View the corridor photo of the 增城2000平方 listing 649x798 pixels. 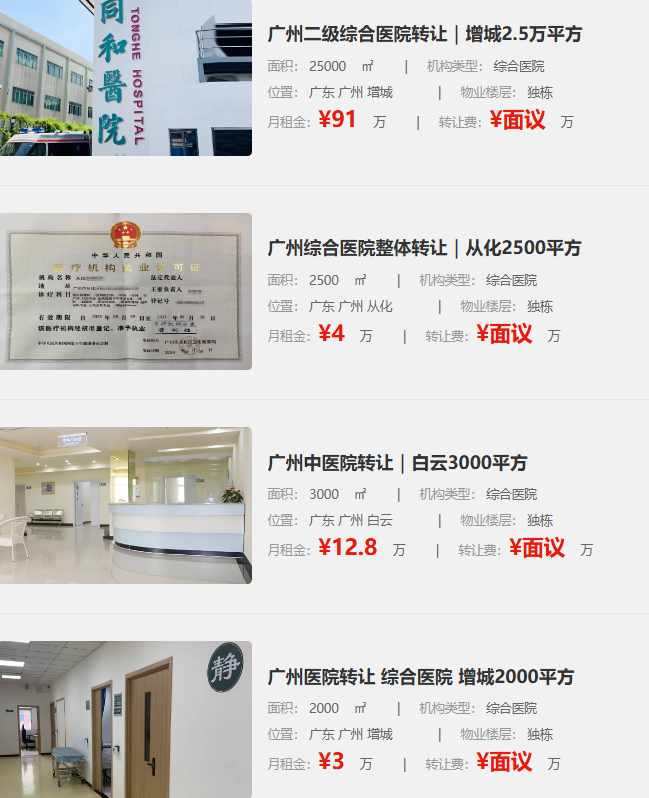click(x=125, y=719)
